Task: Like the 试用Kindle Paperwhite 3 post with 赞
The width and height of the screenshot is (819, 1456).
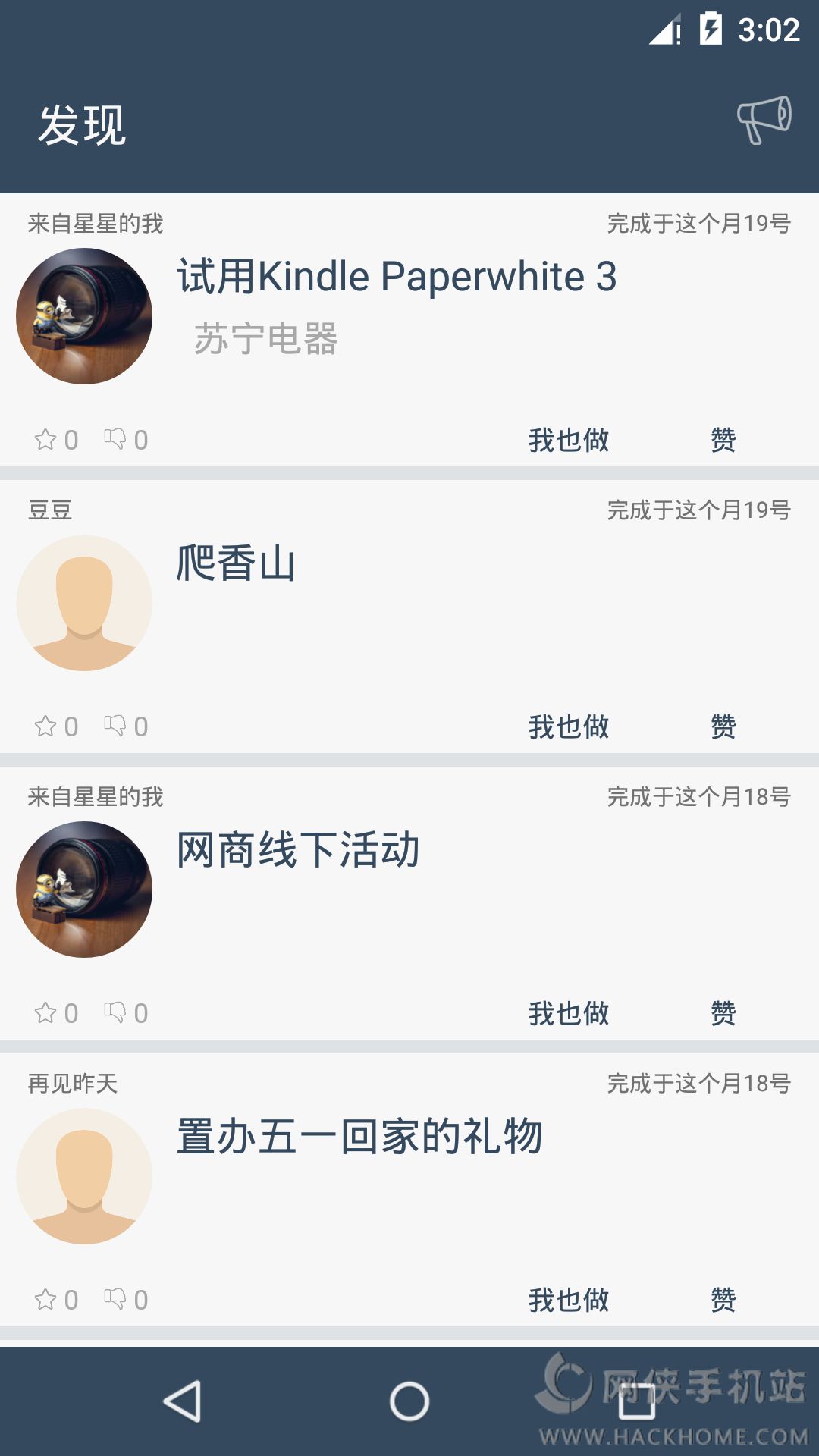Action: pos(723,440)
